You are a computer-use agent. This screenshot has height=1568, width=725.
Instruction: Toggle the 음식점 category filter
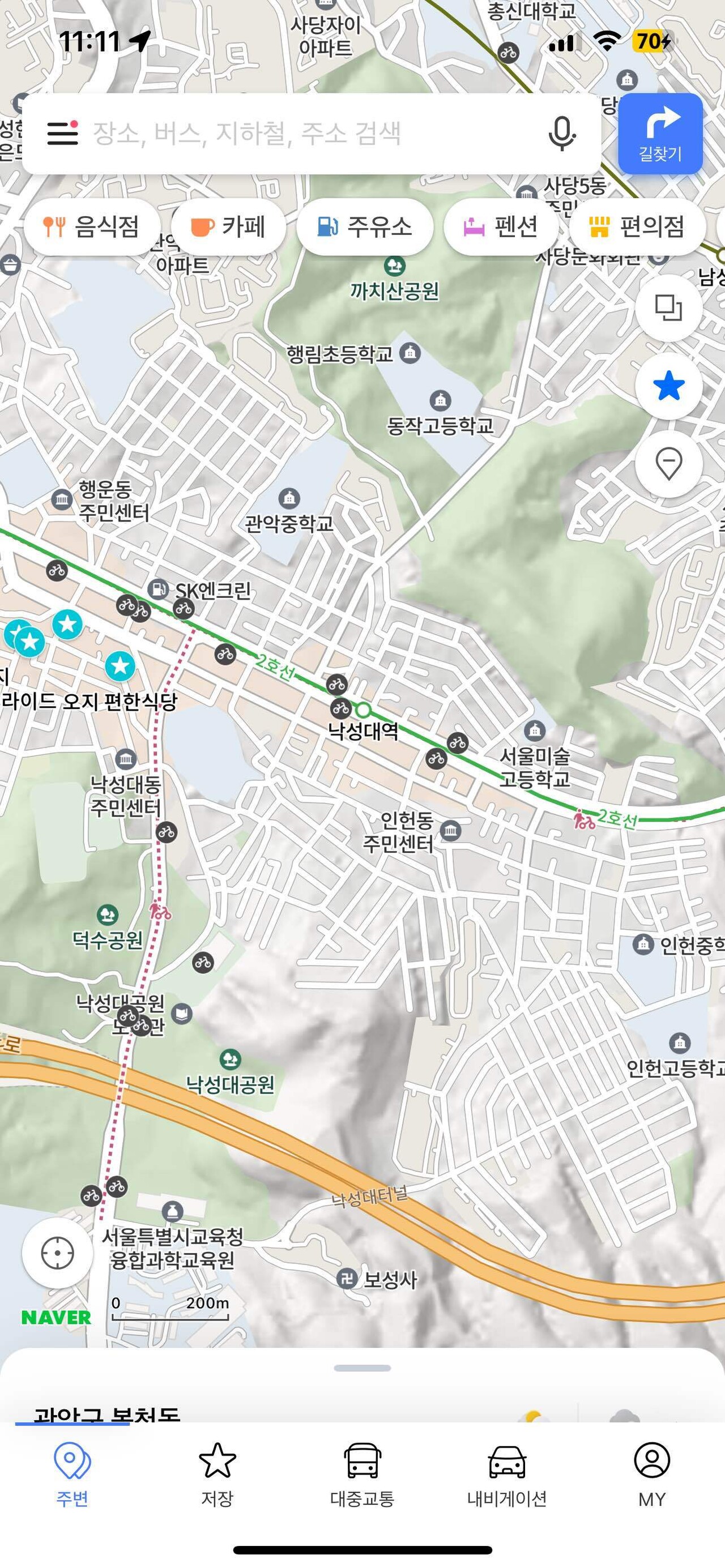tap(92, 226)
